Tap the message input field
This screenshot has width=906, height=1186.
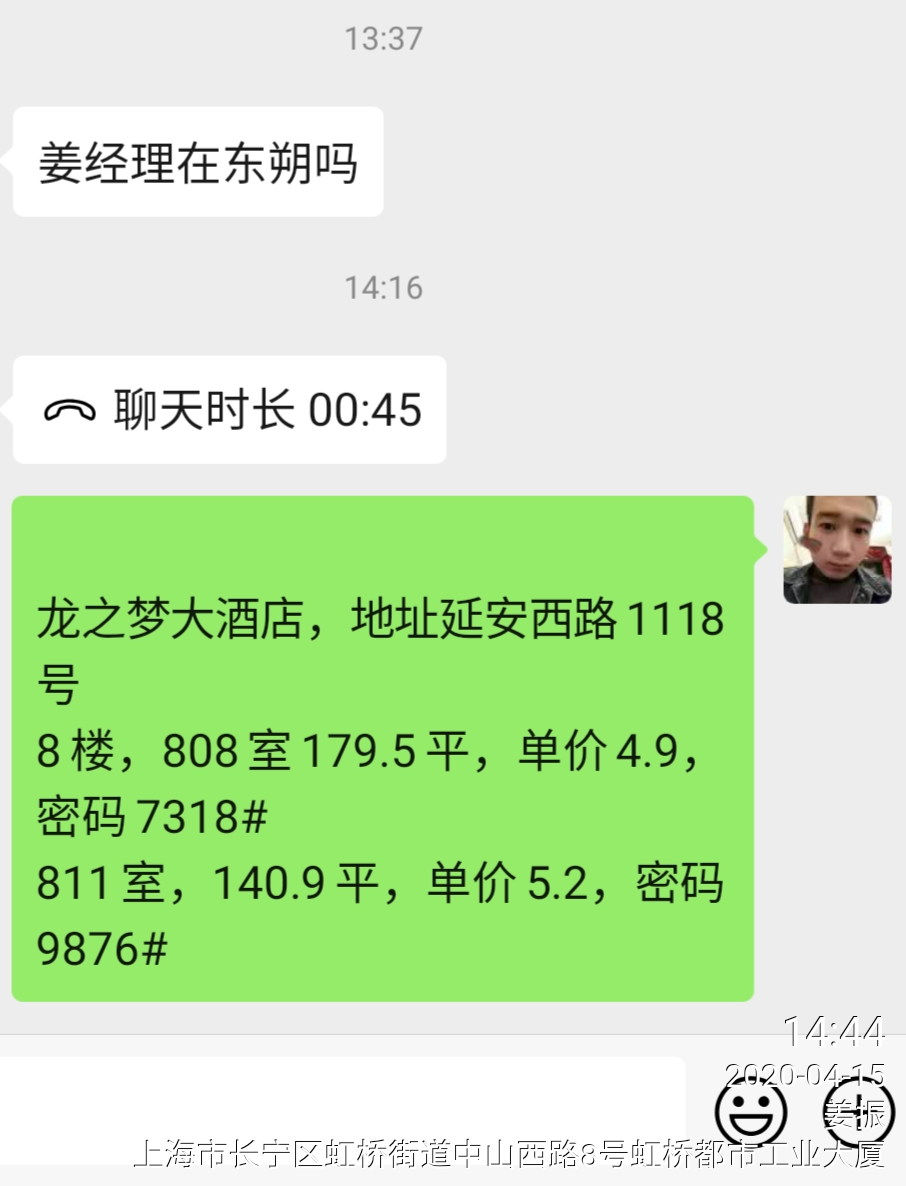click(x=340, y=1110)
